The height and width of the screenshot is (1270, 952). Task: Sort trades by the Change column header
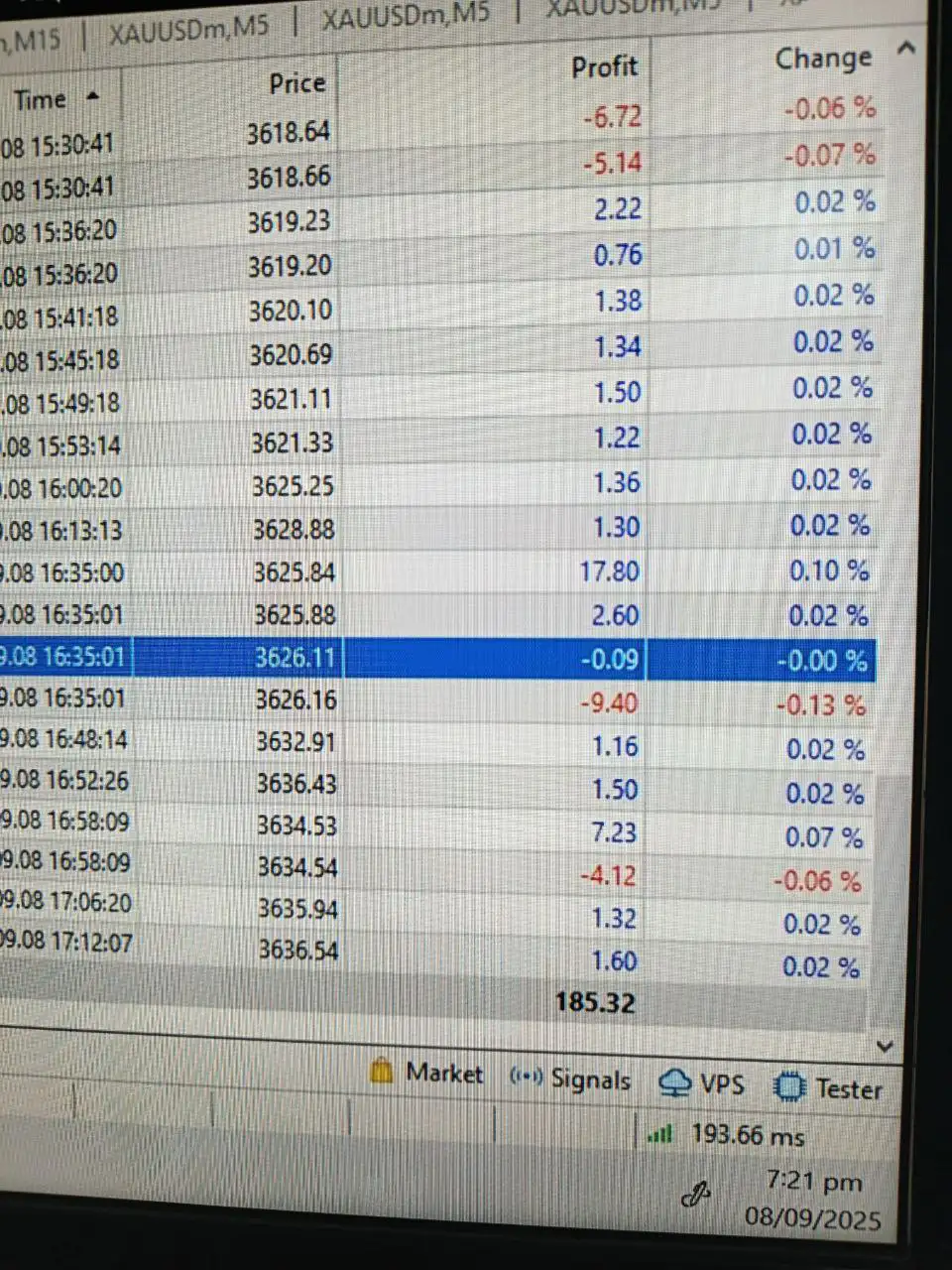(823, 59)
